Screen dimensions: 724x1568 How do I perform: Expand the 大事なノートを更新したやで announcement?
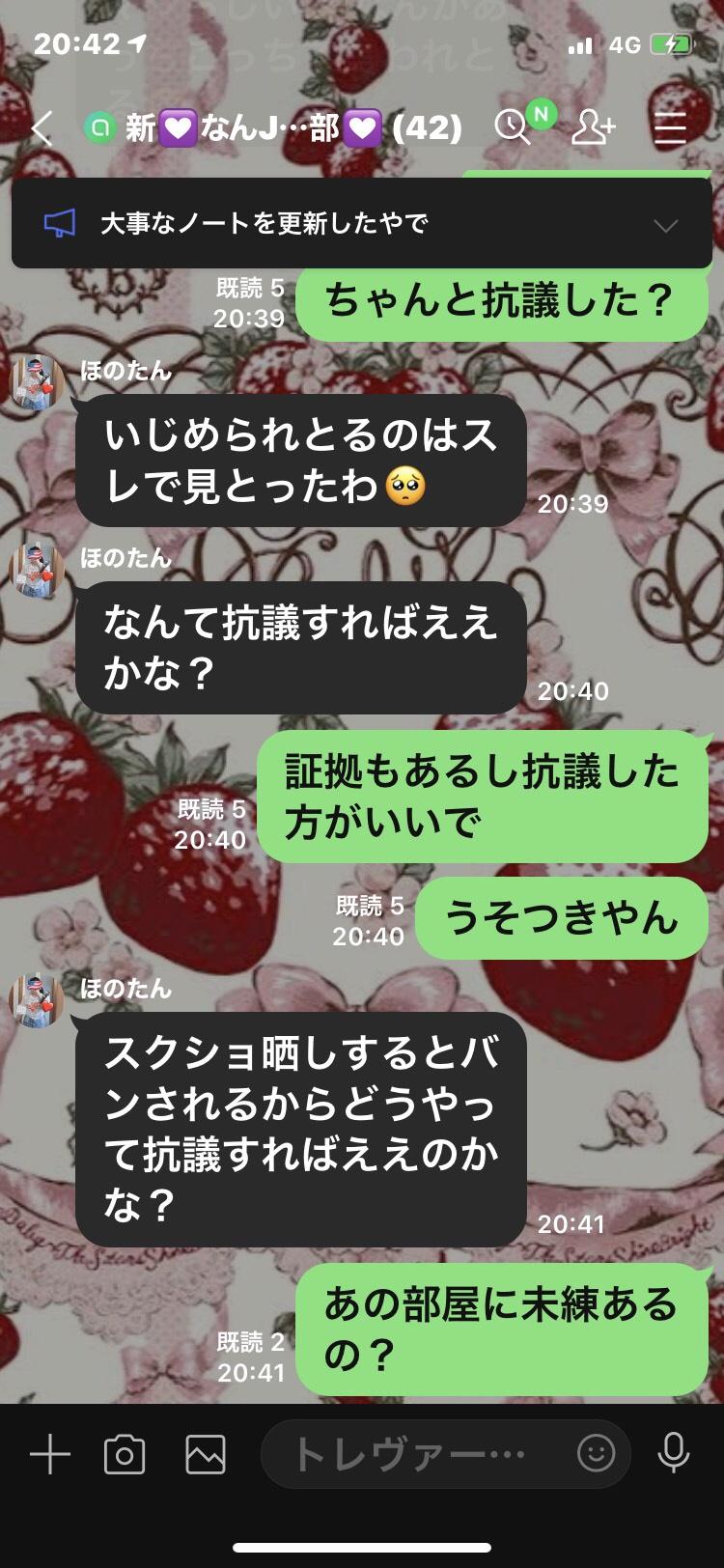tap(665, 225)
